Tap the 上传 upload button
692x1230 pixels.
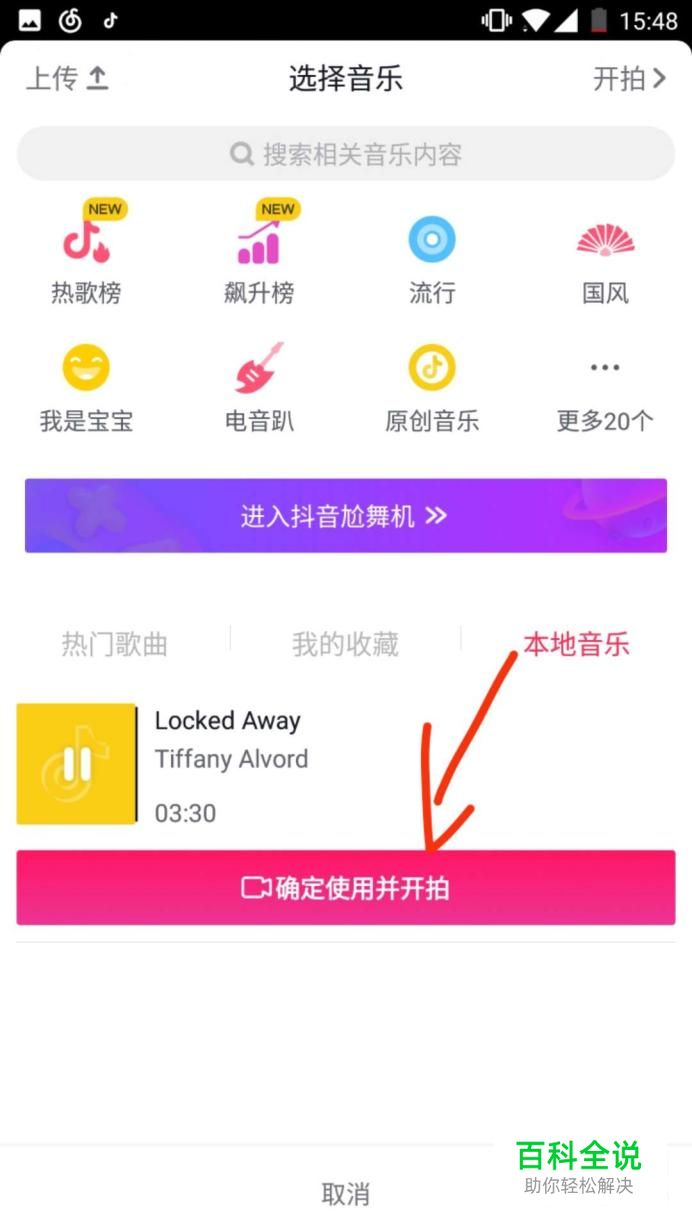66,79
